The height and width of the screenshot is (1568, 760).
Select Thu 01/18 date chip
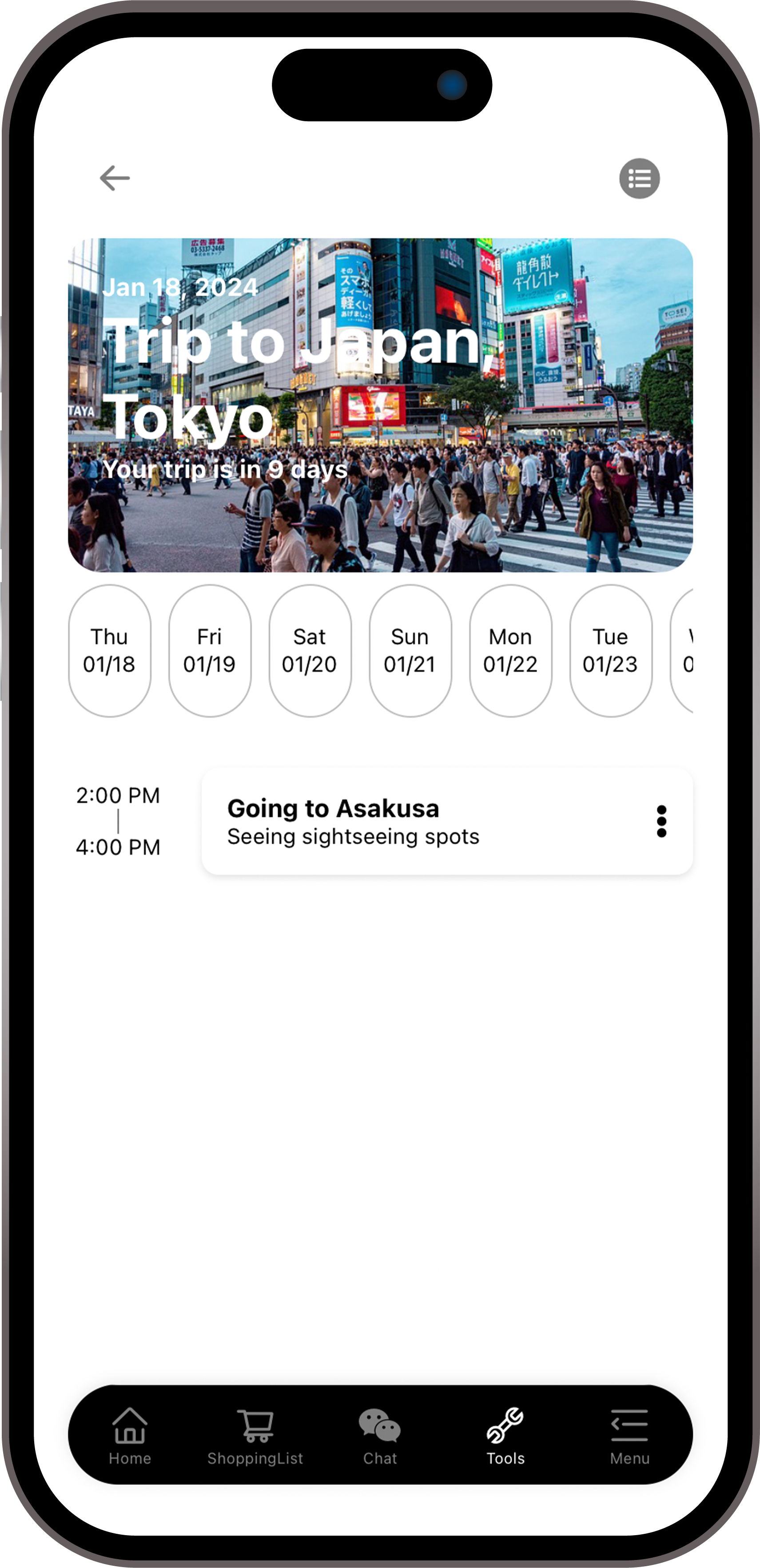point(110,650)
